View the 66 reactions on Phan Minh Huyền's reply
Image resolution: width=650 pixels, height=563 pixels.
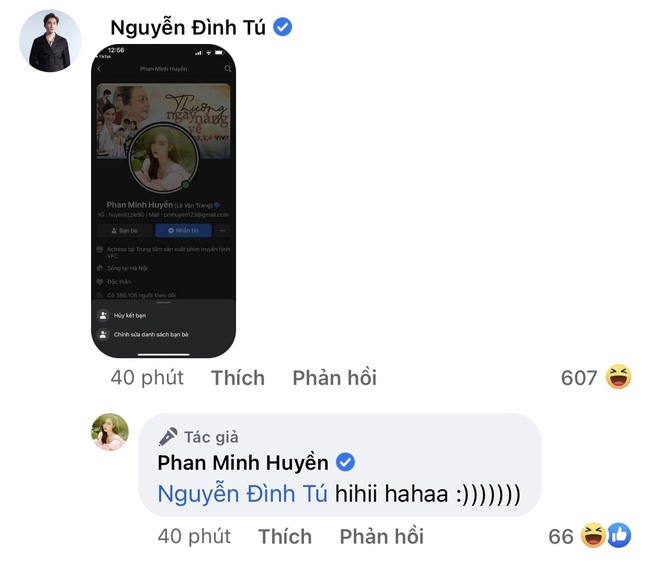590,537
